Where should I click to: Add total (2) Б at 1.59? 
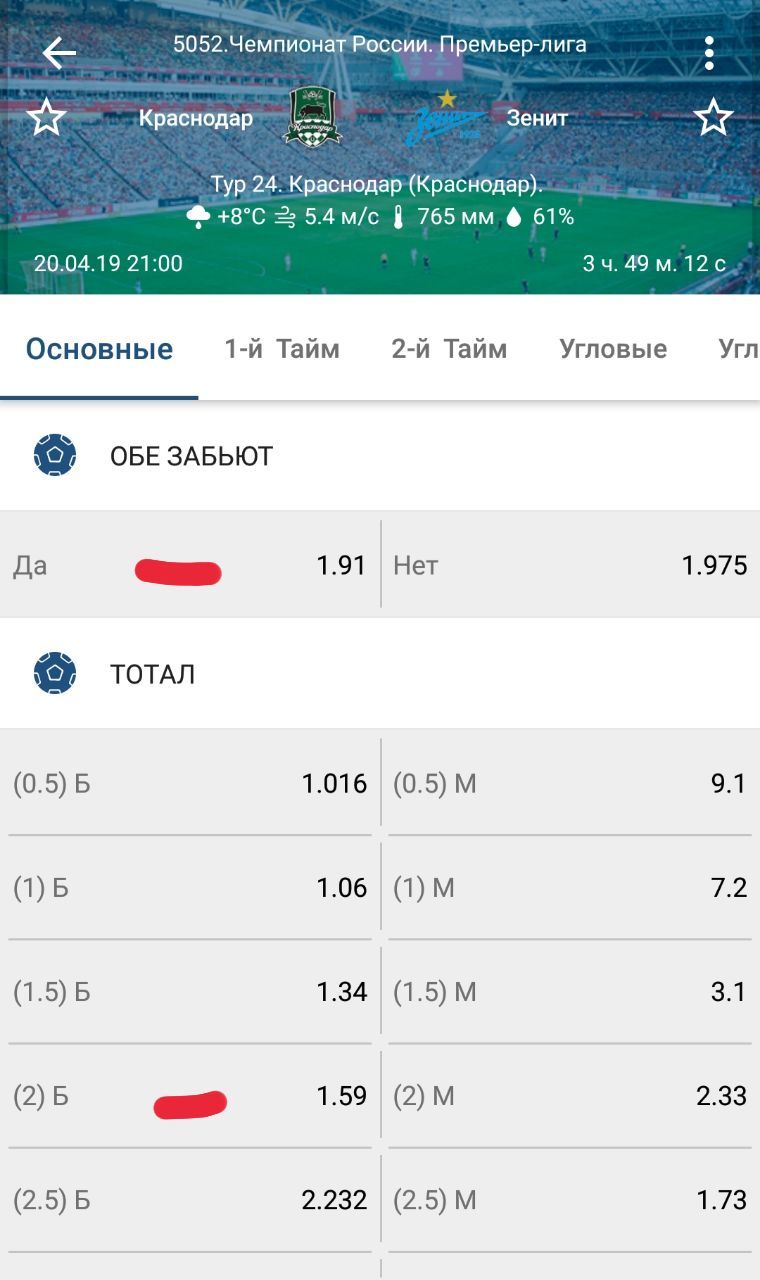[x=190, y=1096]
